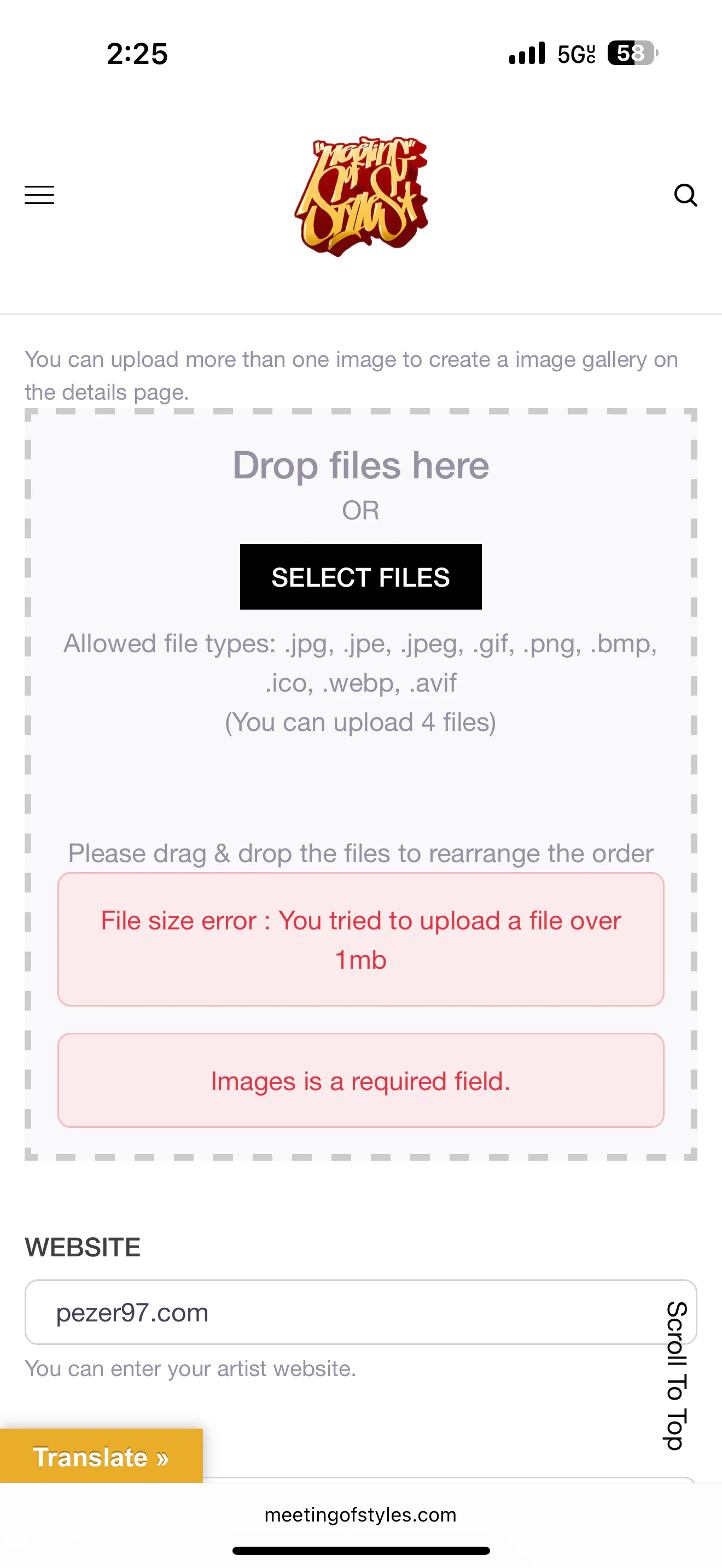Open the Meeting of Styles logo homepage

[362, 196]
